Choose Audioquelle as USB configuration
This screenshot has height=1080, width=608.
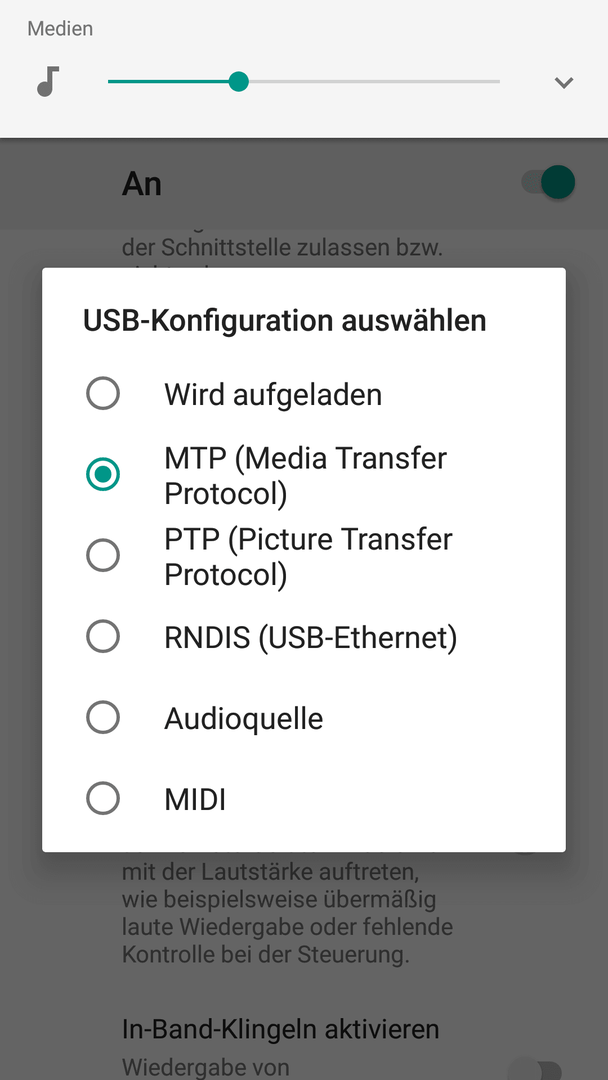pos(304,718)
